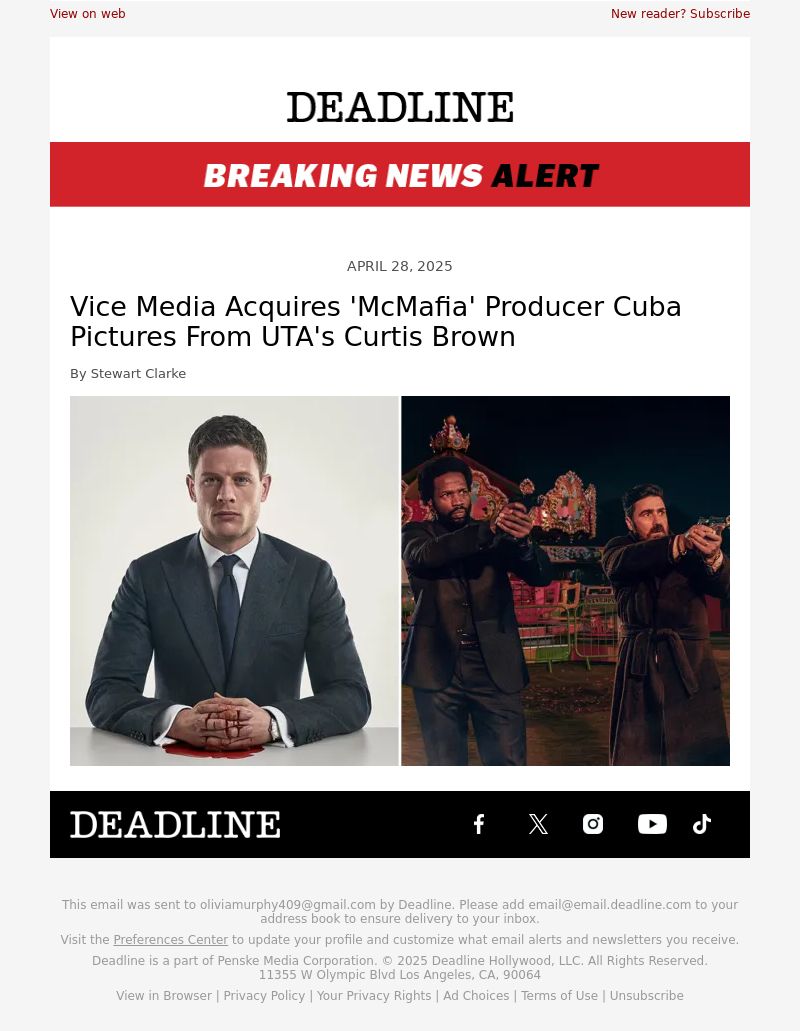Open the Preferences Center link
Viewport: 800px width, 1031px height.
170,940
